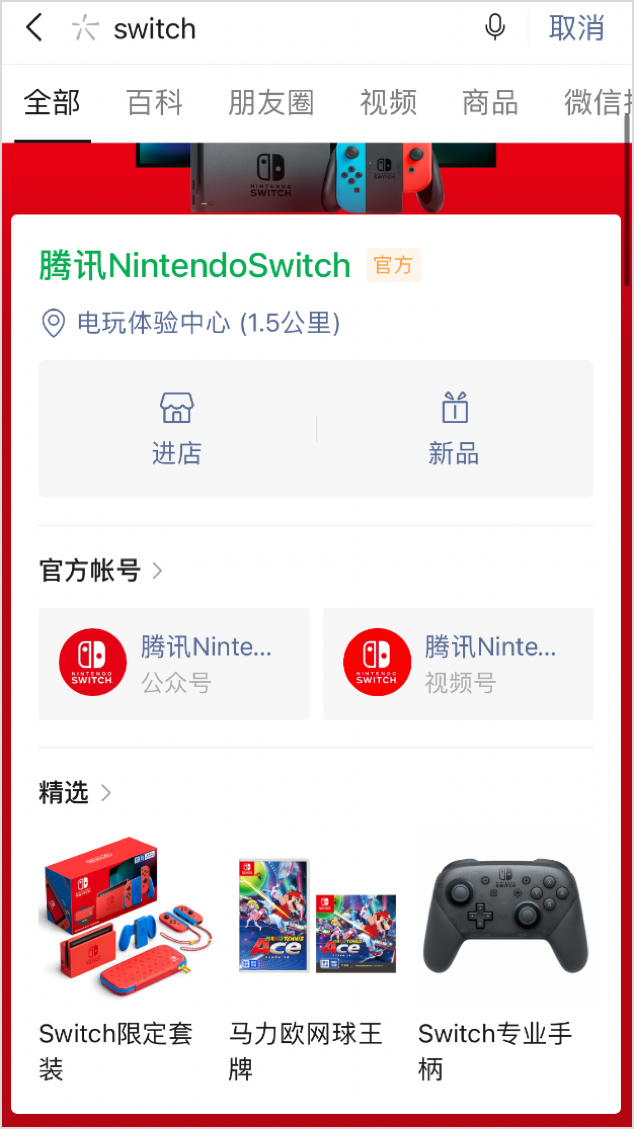This screenshot has width=634, height=1129.
Task: Open the 腾讯Nintendo 视频号 account
Action: (458, 663)
